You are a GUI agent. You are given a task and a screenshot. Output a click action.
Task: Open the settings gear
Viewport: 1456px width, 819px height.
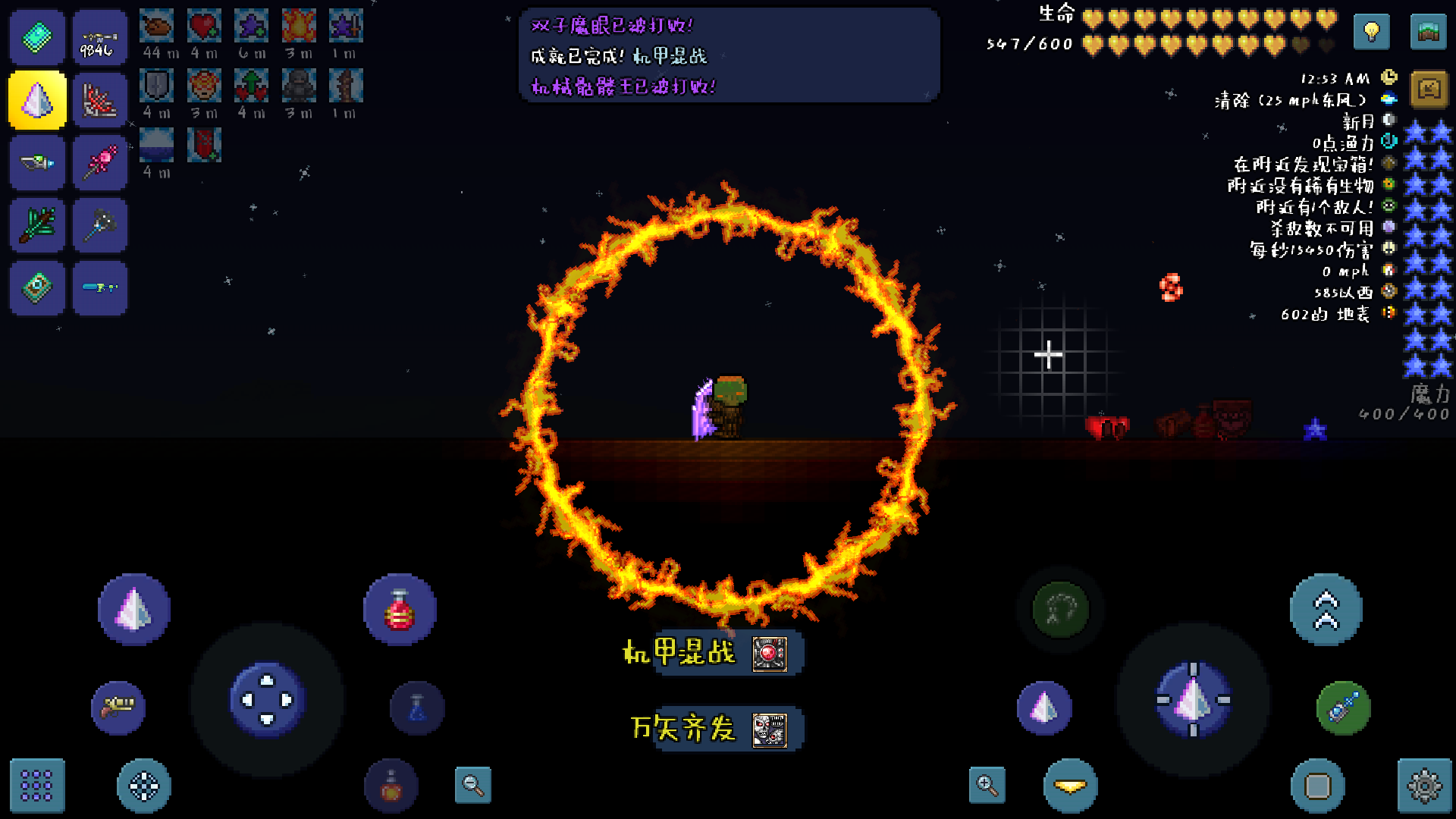point(1424,786)
